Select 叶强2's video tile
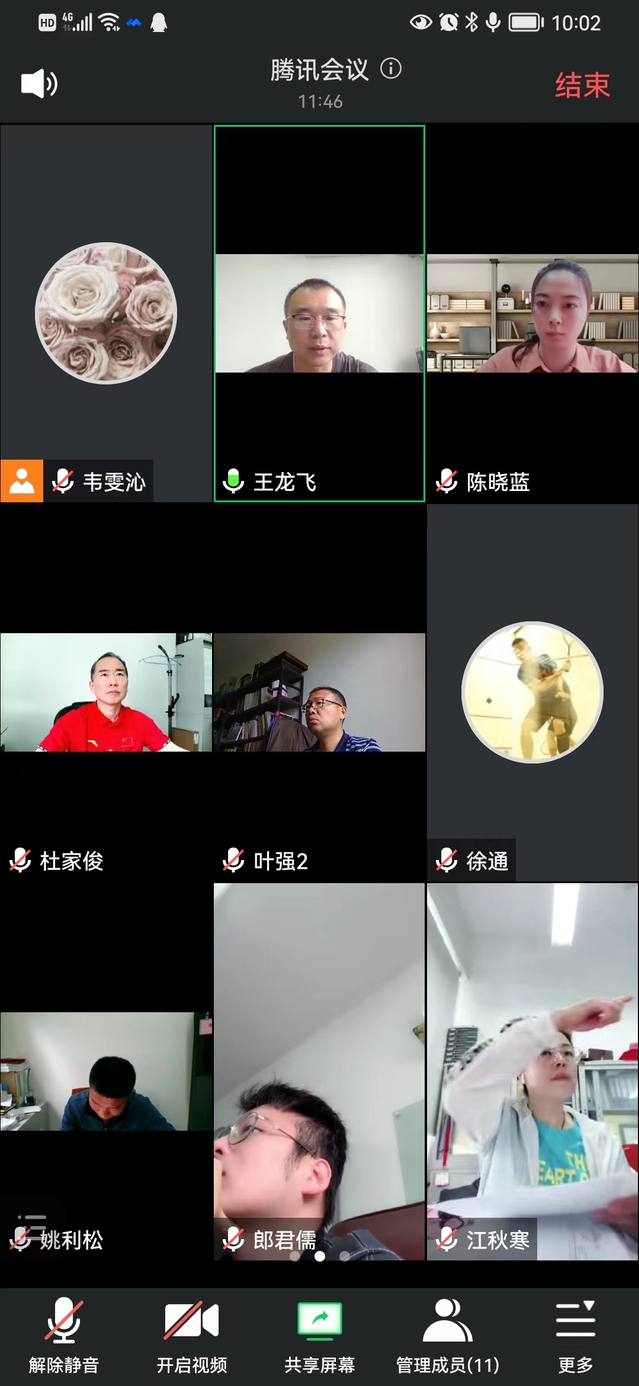Screen dimensions: 639x1386 click(319, 692)
